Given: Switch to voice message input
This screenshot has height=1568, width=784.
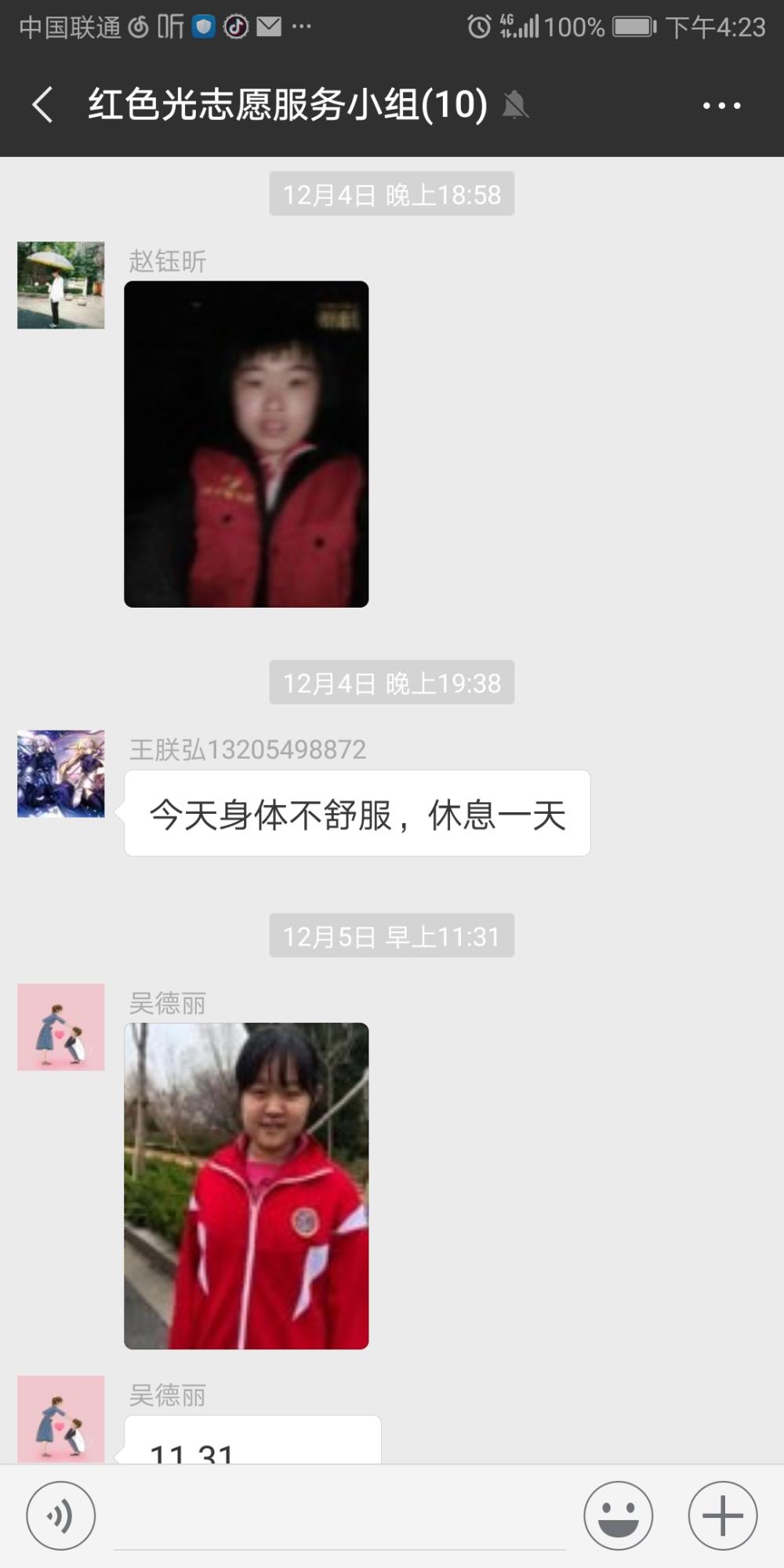Looking at the screenshot, I should [61, 1515].
